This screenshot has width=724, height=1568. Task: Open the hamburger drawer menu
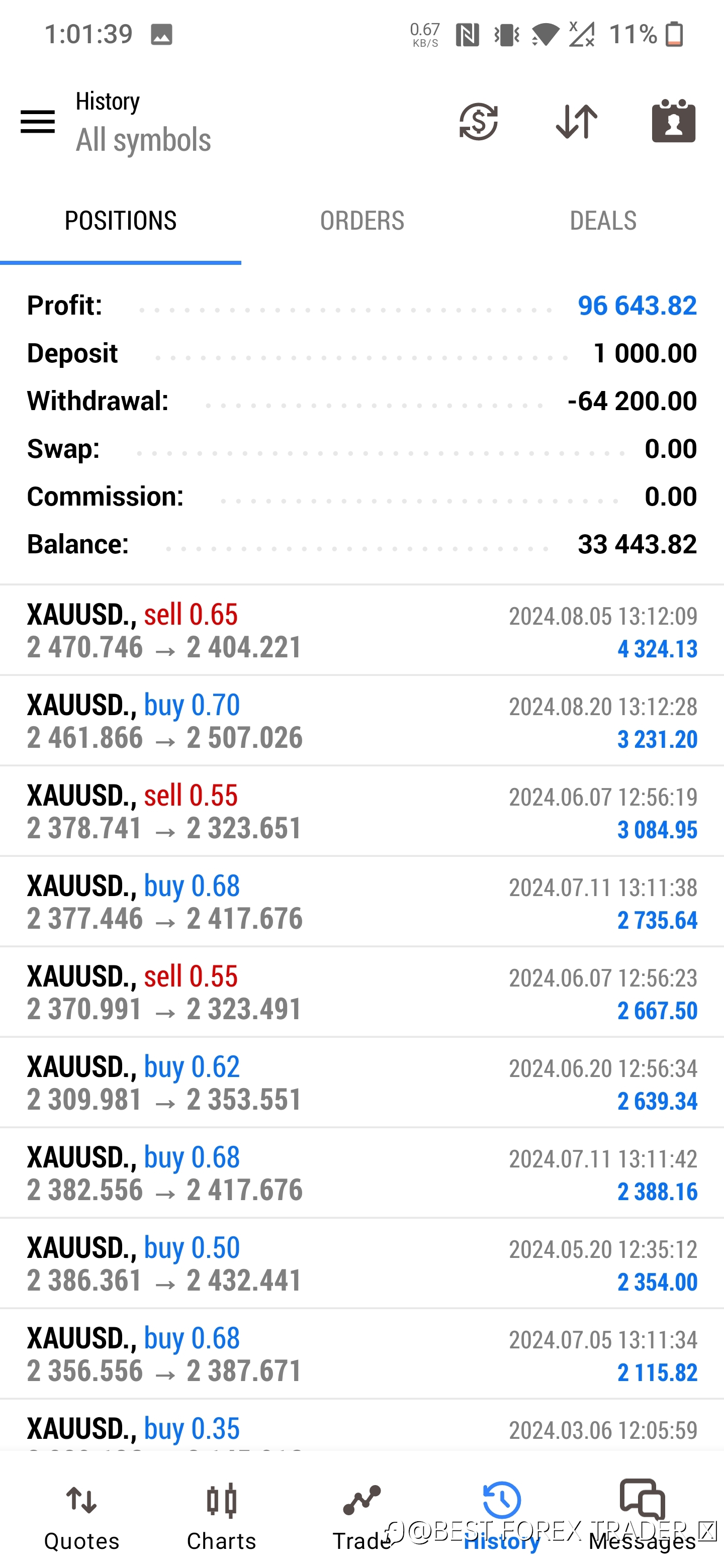tap(38, 122)
